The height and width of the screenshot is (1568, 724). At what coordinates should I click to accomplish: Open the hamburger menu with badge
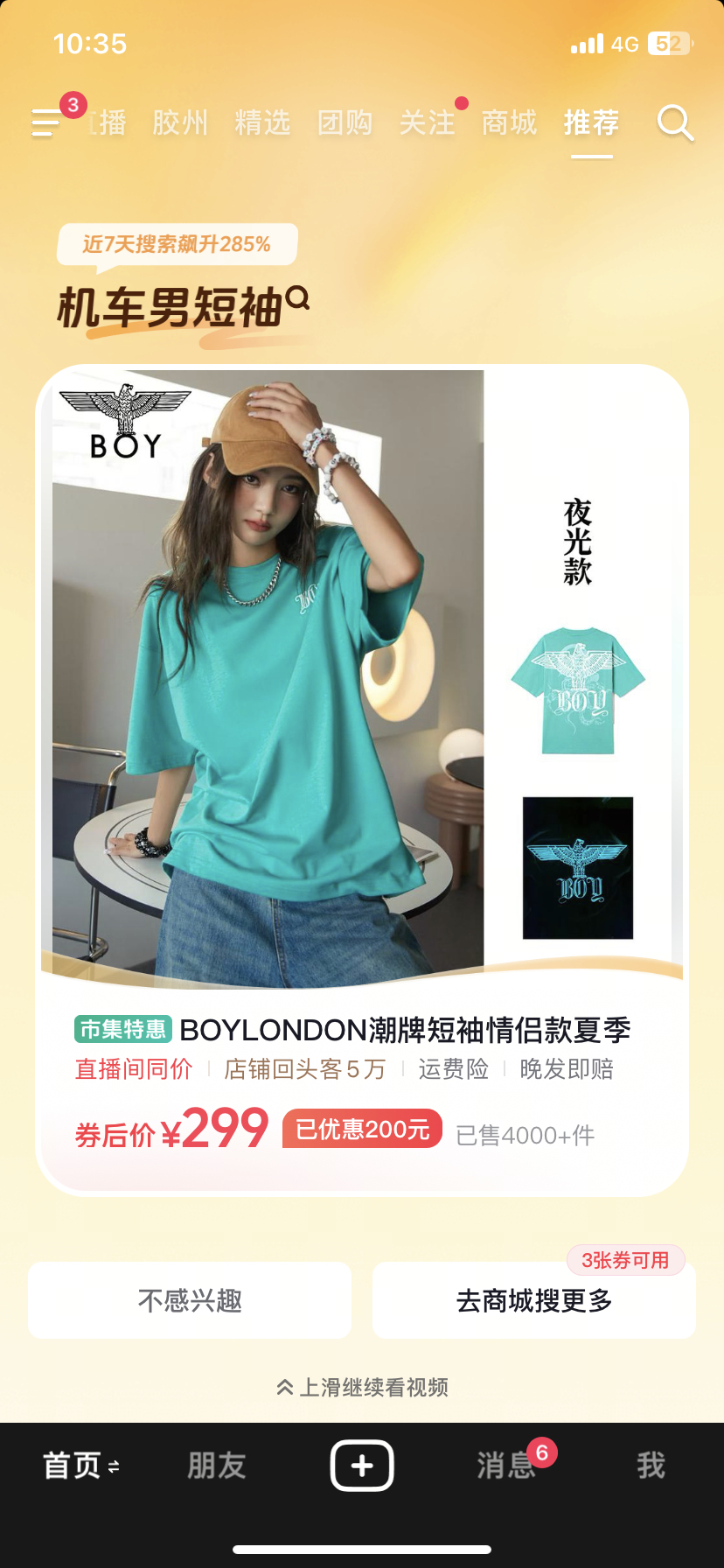47,122
